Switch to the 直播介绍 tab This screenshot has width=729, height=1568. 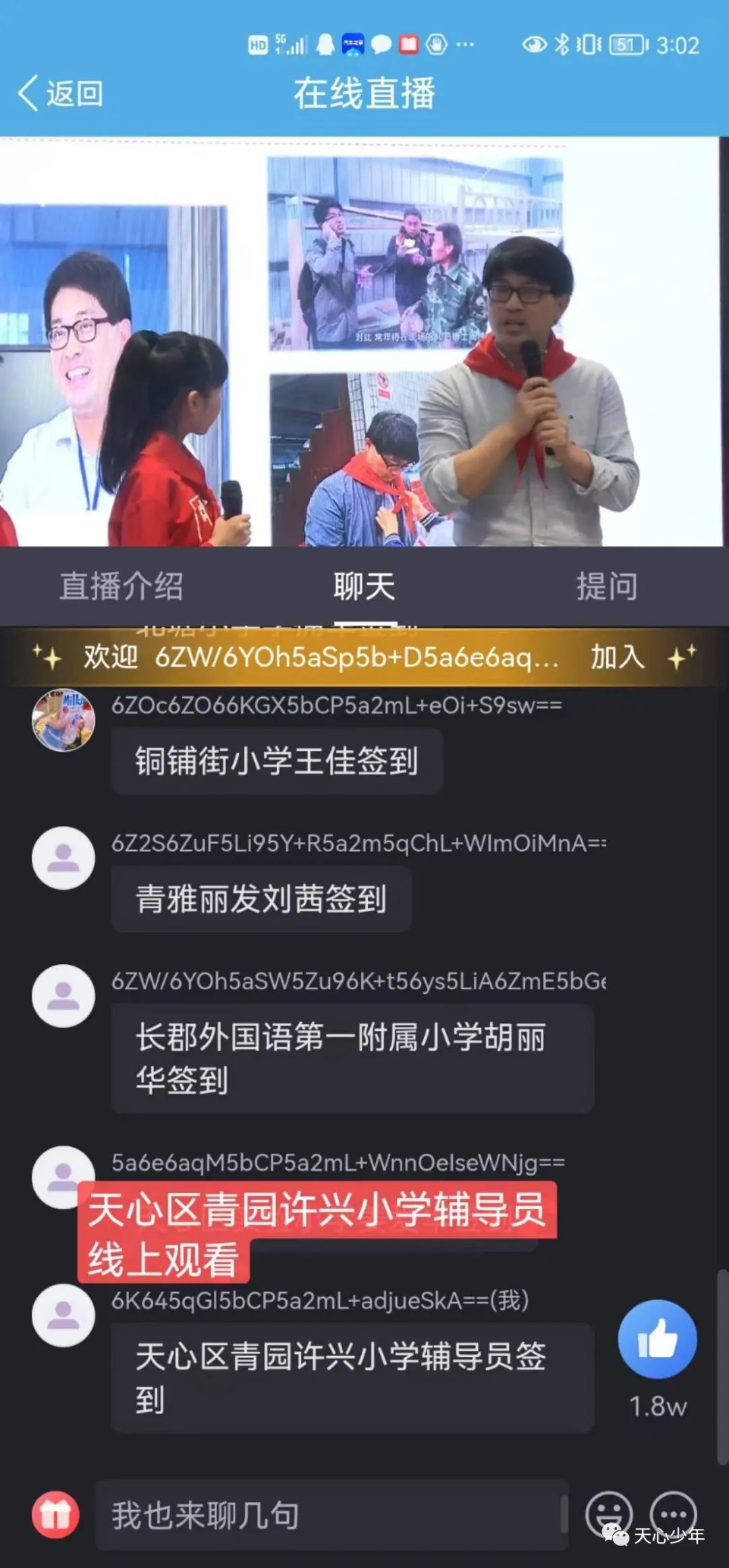coord(122,586)
